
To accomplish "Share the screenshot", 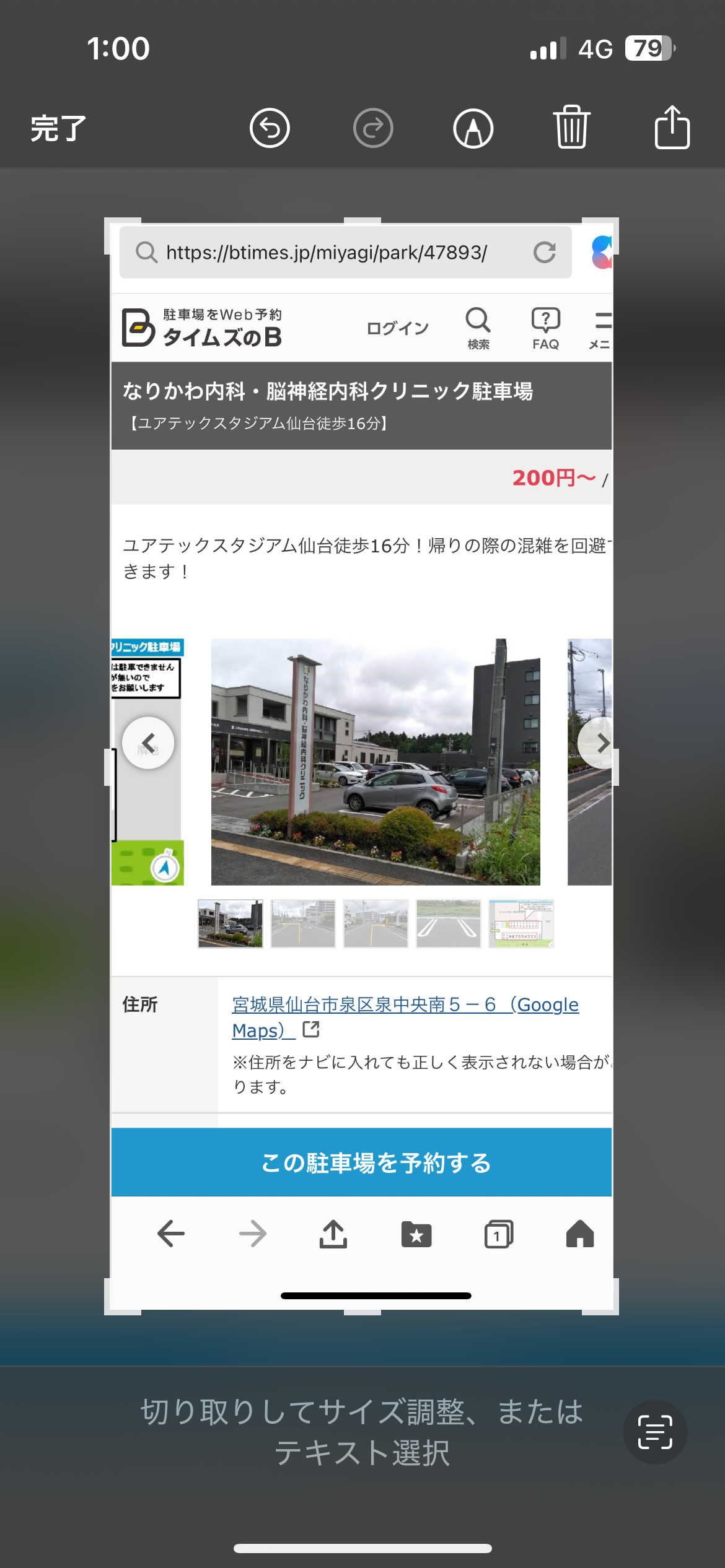I will [672, 128].
